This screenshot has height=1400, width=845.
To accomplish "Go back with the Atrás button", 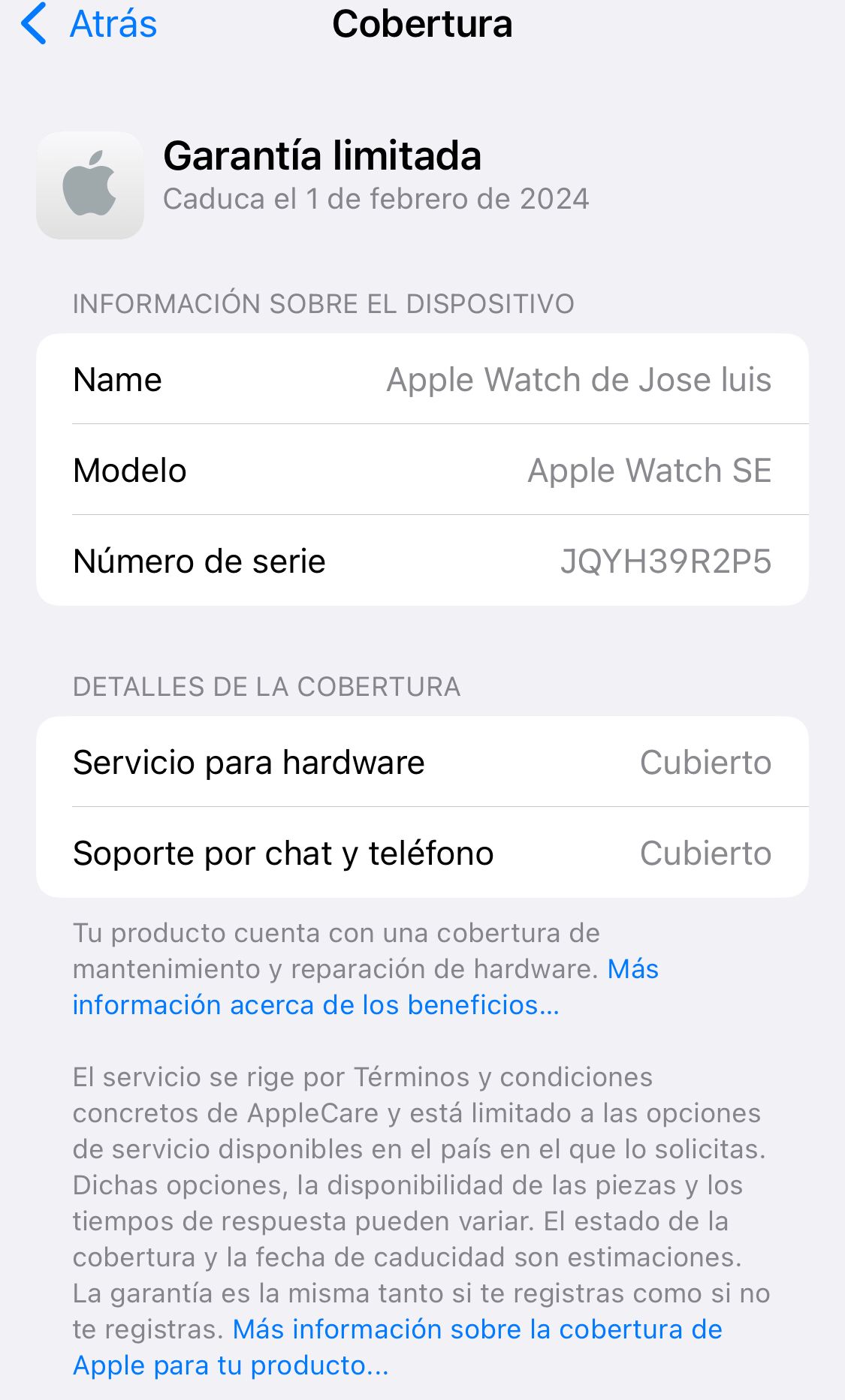I will (x=89, y=24).
